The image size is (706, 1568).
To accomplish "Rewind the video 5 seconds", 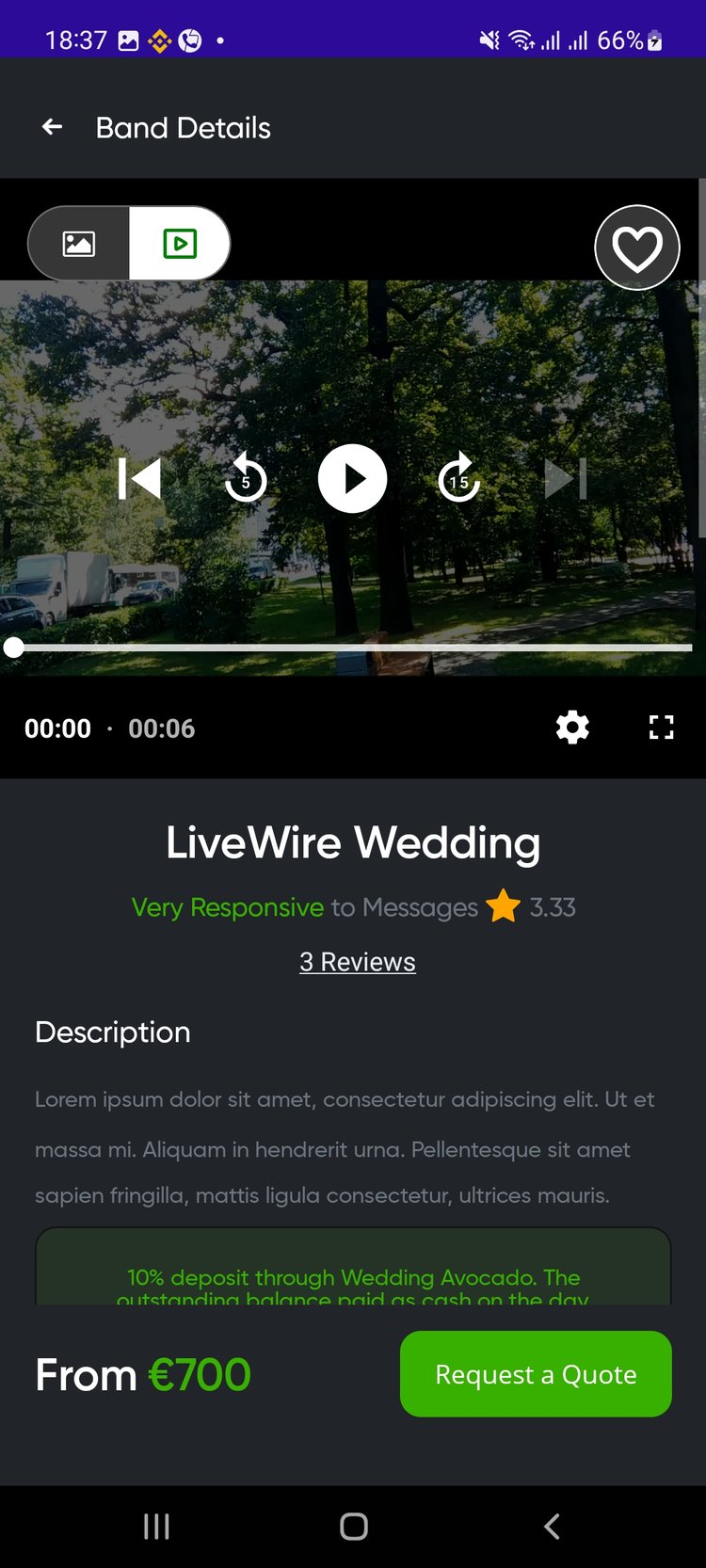I will pos(246,479).
